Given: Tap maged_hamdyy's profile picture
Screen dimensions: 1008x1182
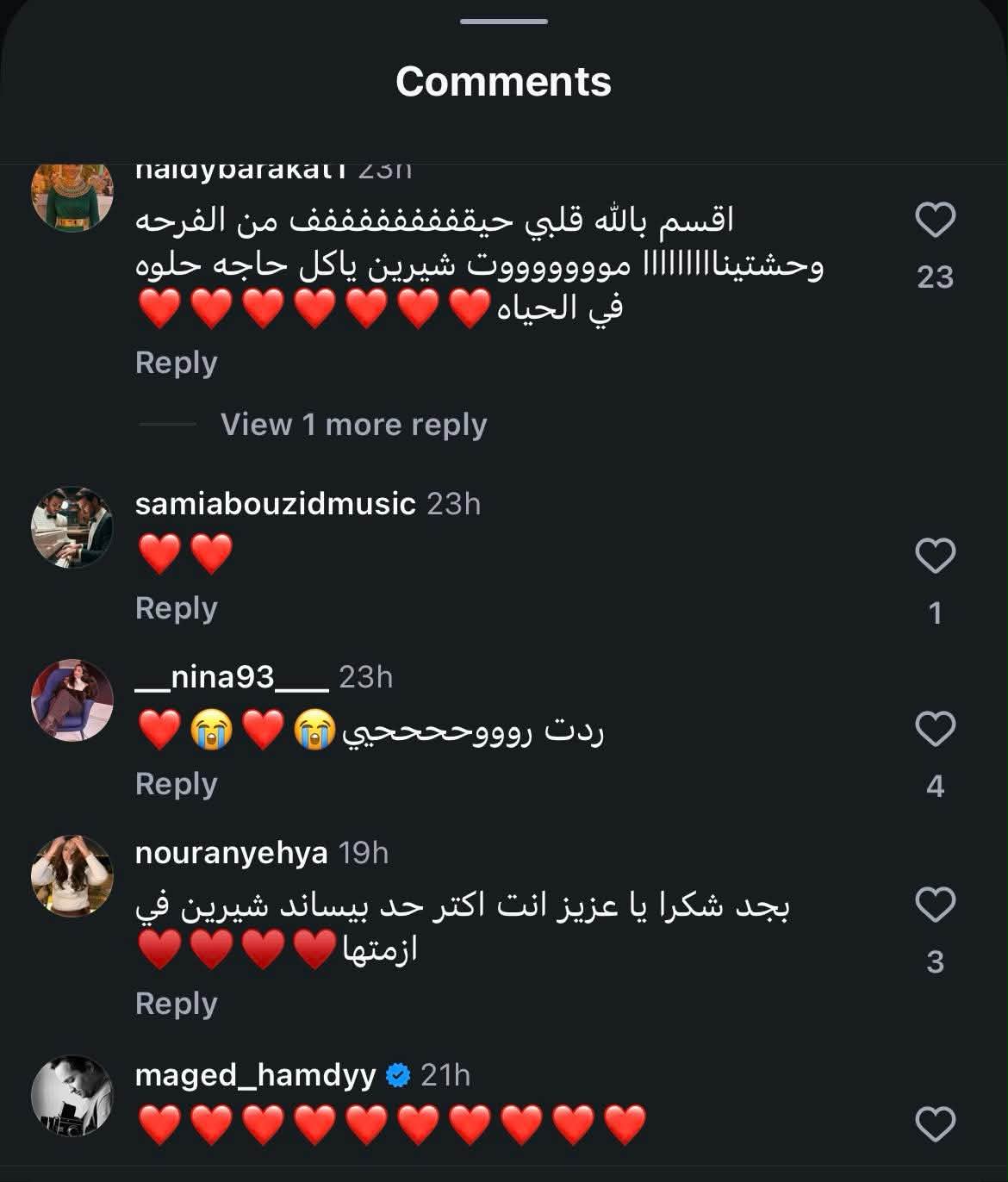Looking at the screenshot, I should click(72, 1096).
